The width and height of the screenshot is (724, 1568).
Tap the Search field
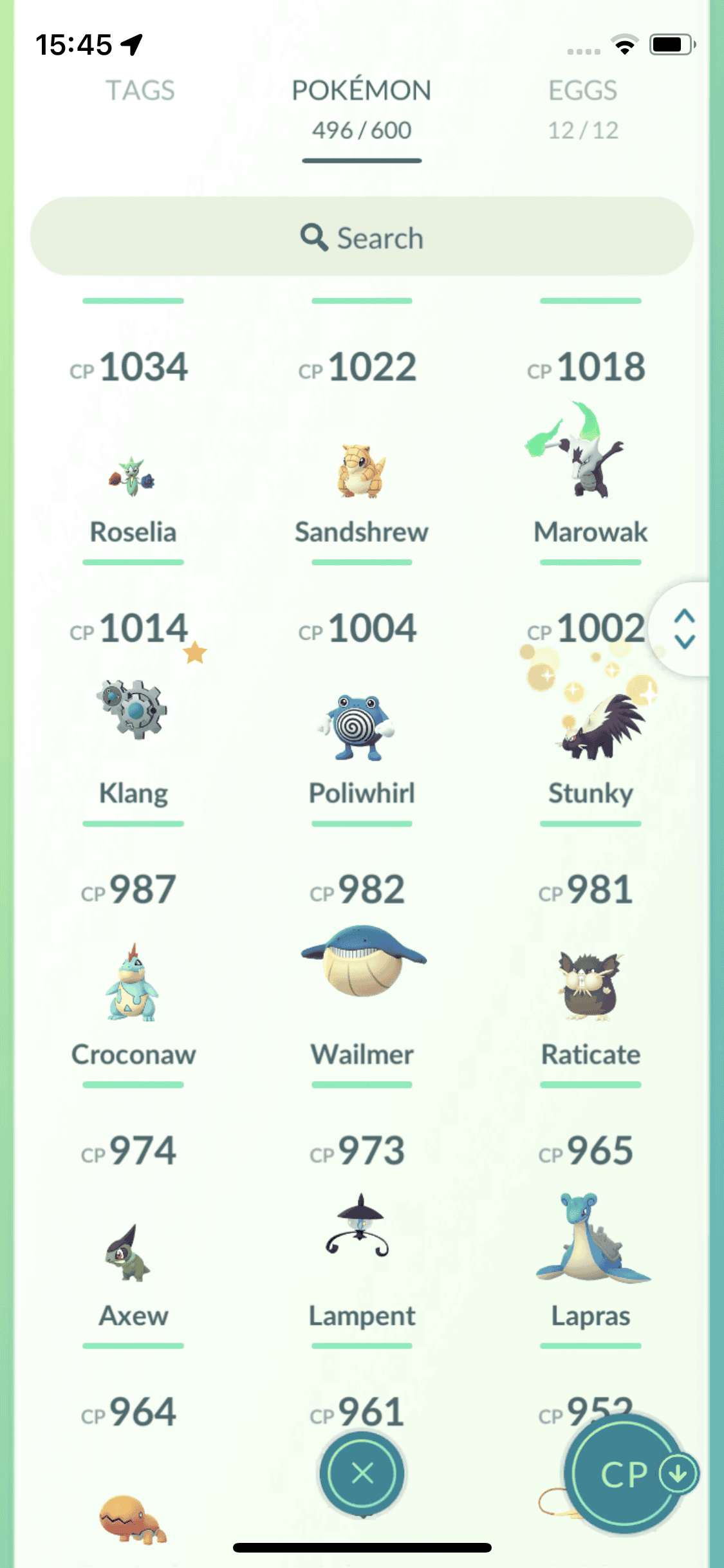(362, 237)
